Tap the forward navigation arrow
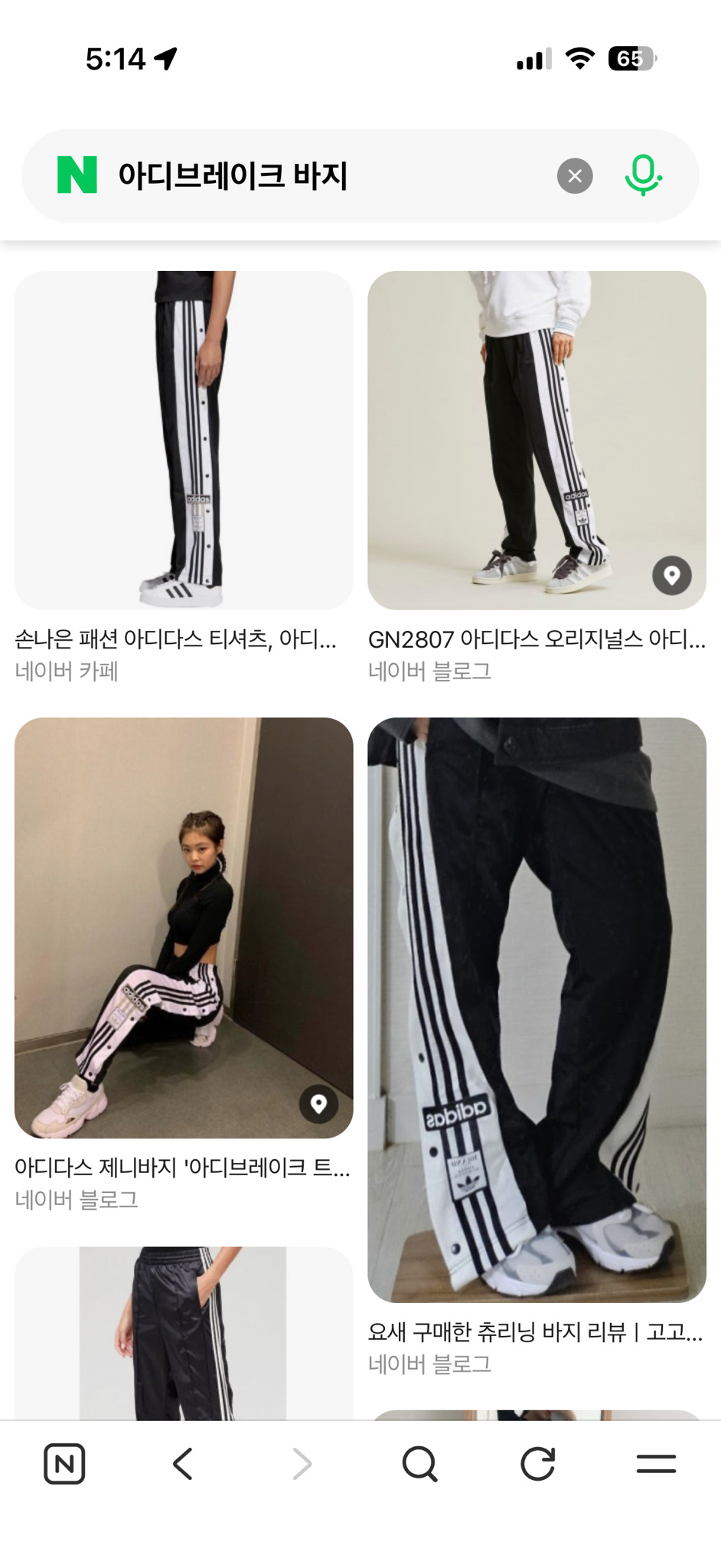This screenshot has width=721, height=1568. pyautogui.click(x=301, y=1465)
